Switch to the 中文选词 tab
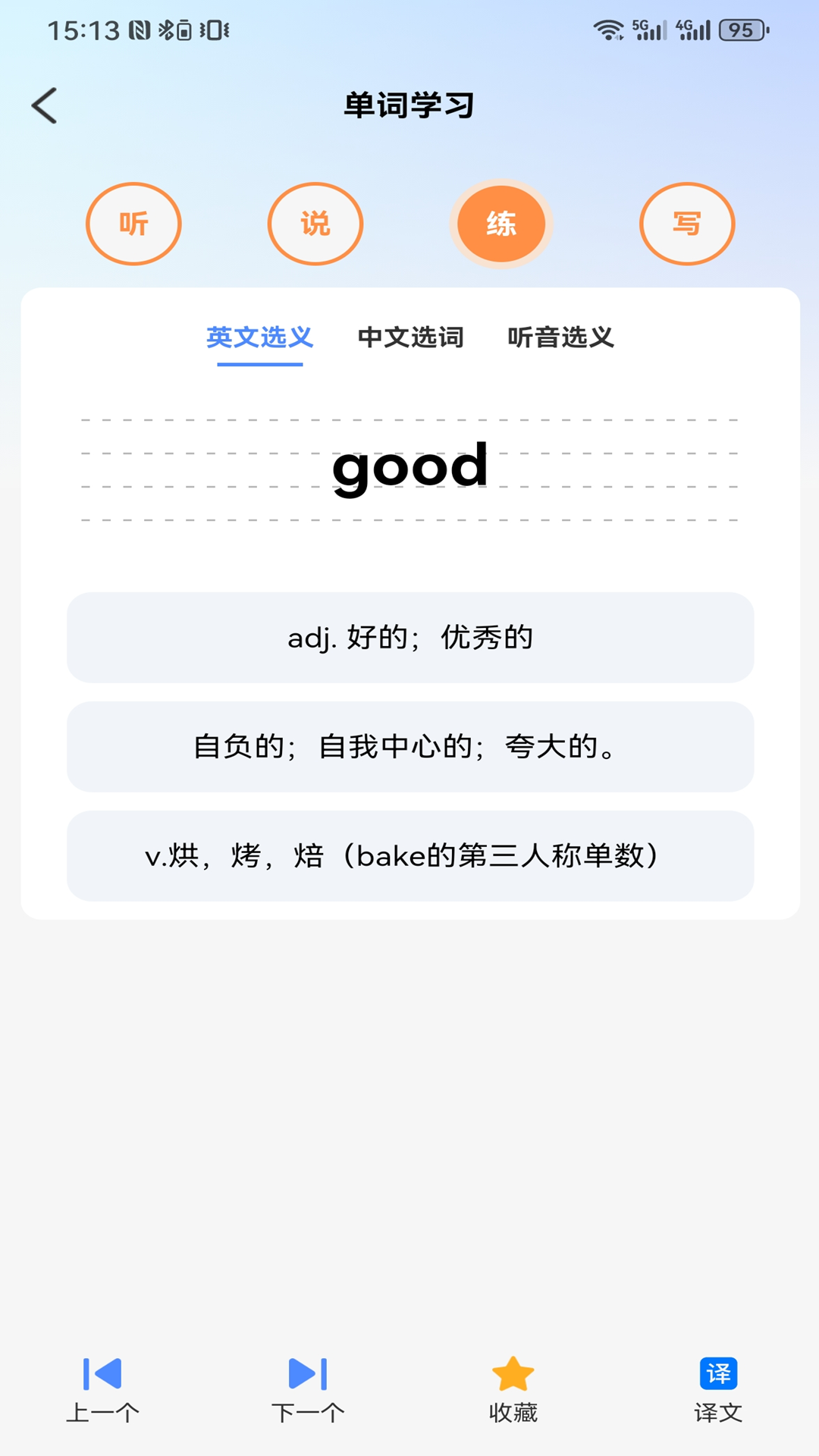819x1456 pixels. tap(413, 338)
